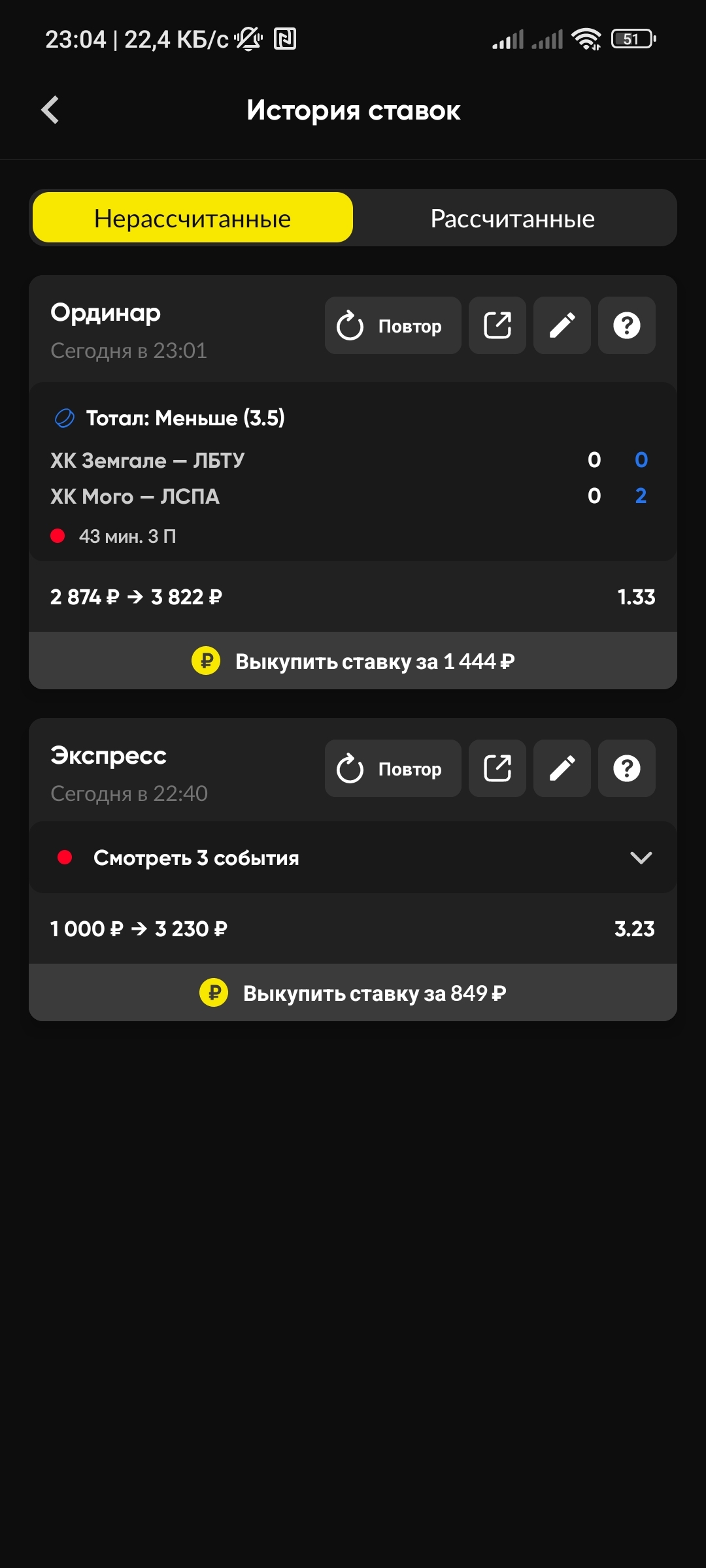The width and height of the screenshot is (706, 1568).
Task: Open help for the Экспресс bet
Action: [x=627, y=768]
